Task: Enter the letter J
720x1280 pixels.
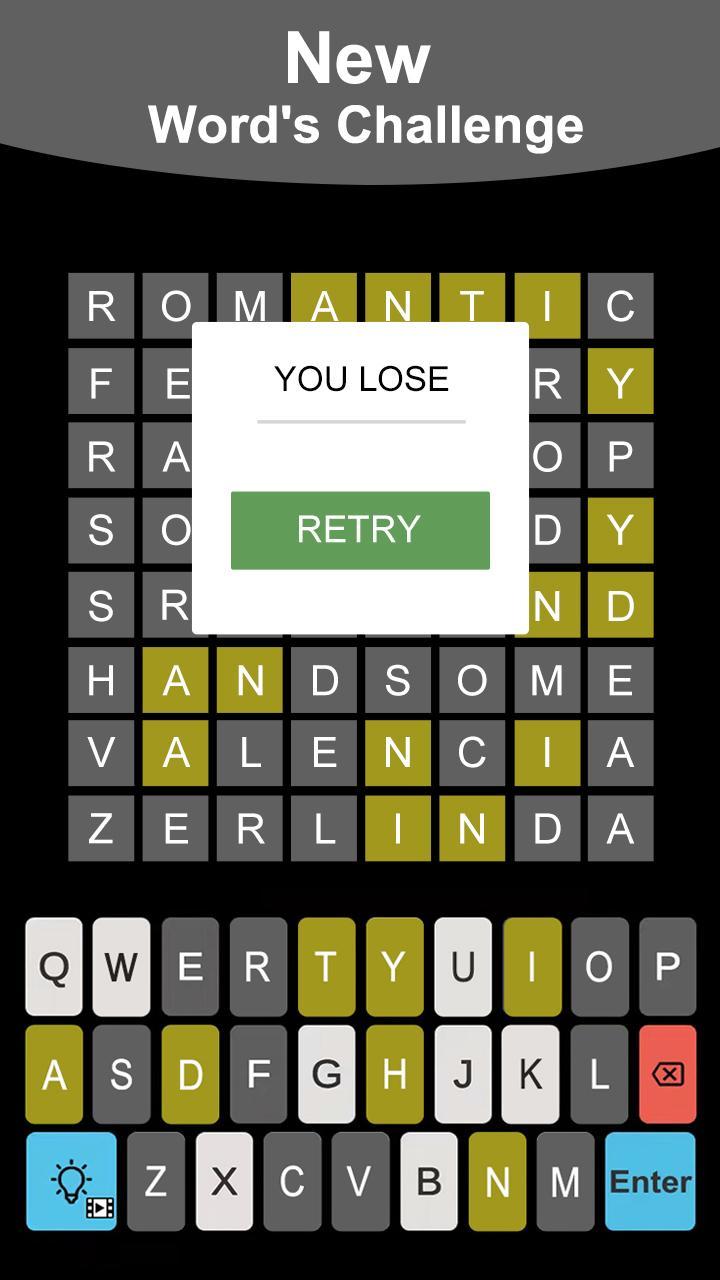Action: (462, 1075)
